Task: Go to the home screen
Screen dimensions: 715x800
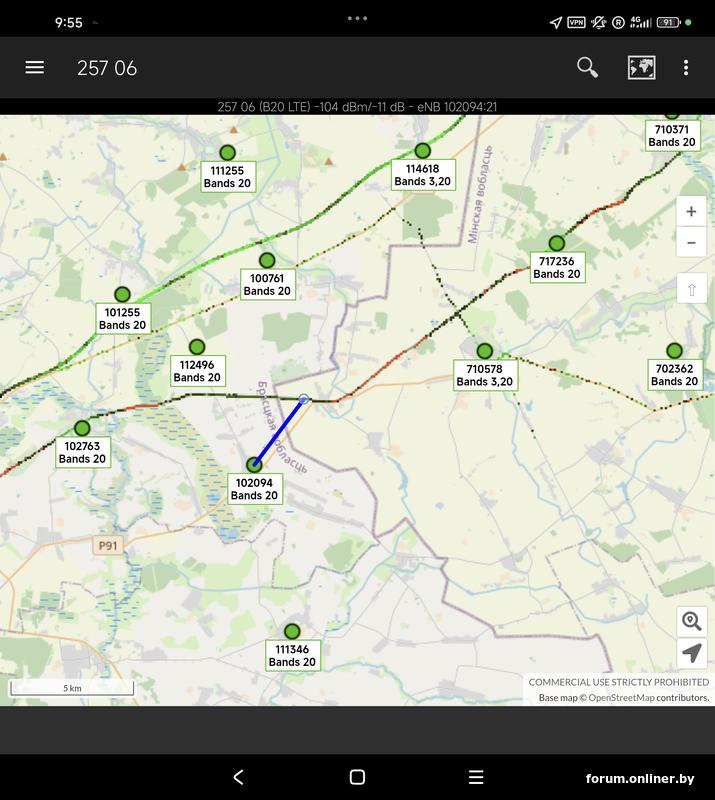Action: [x=357, y=777]
